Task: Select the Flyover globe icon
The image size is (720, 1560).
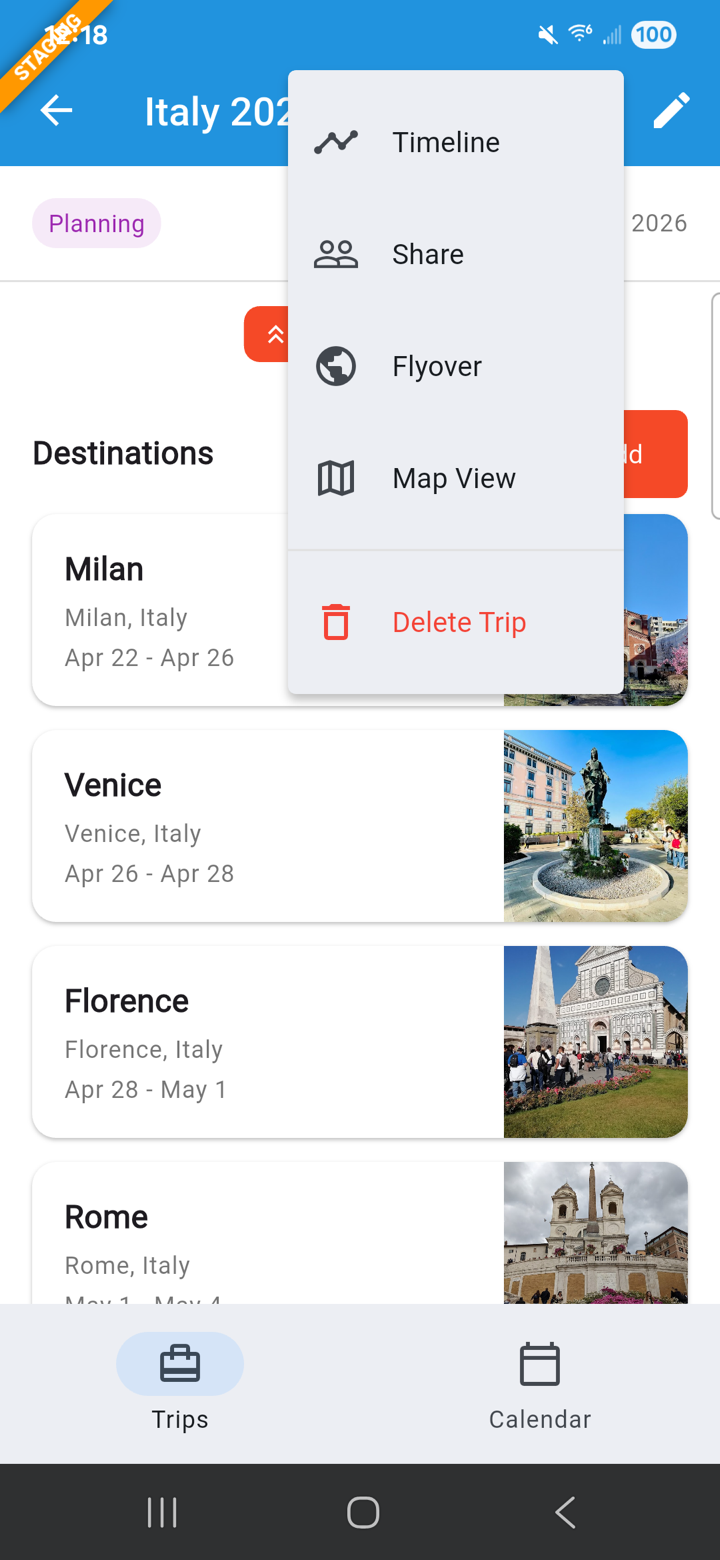Action: pyautogui.click(x=336, y=366)
